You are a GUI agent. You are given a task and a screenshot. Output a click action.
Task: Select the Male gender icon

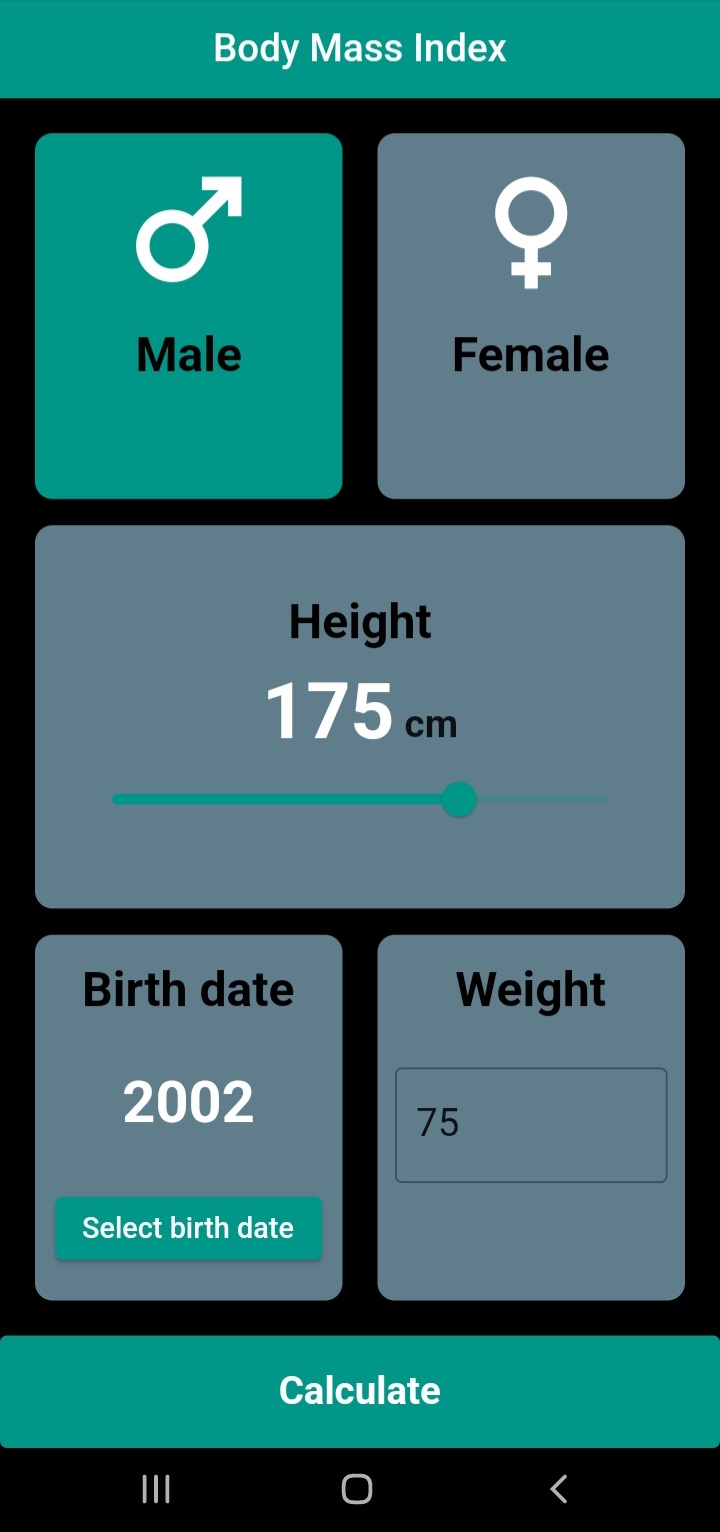[x=188, y=228]
